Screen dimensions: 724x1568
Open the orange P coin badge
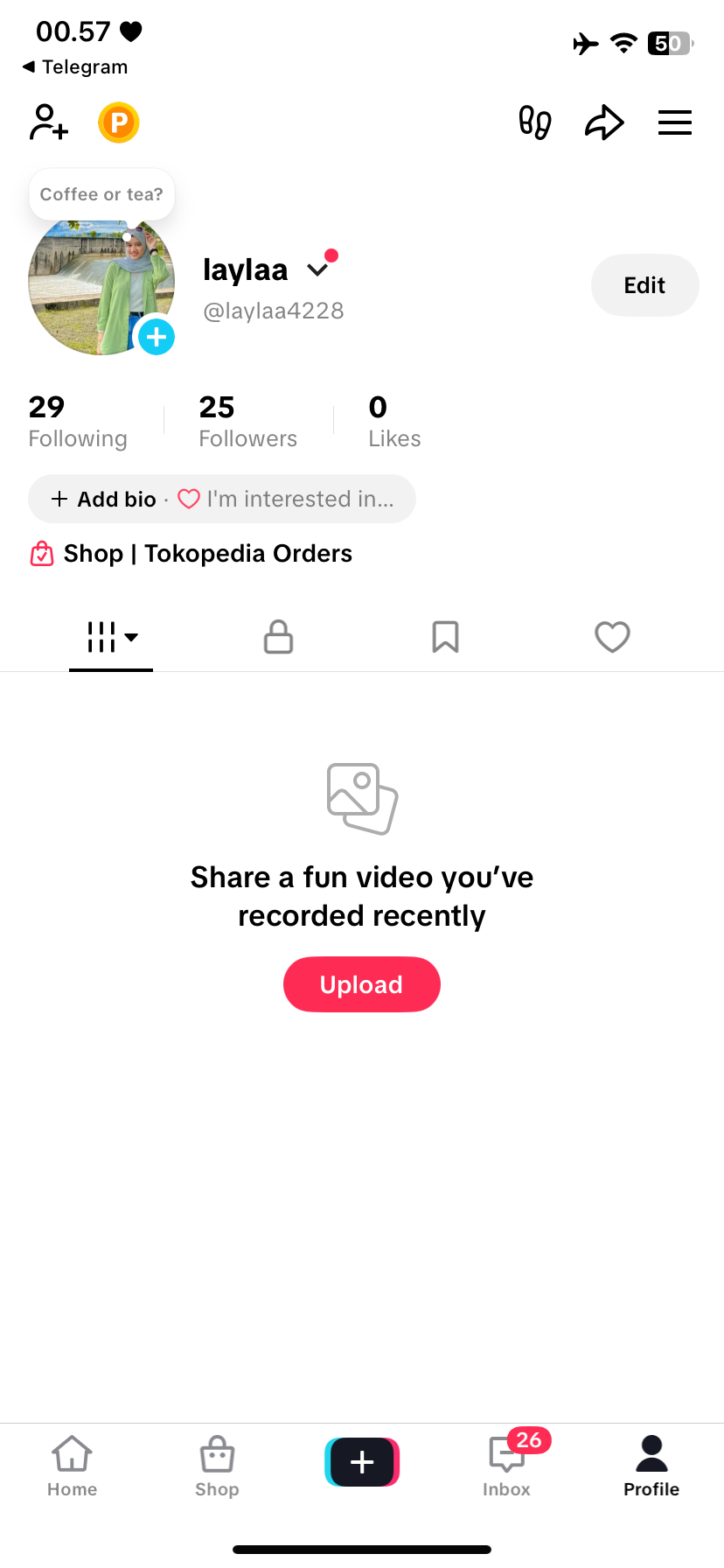pyautogui.click(x=119, y=122)
